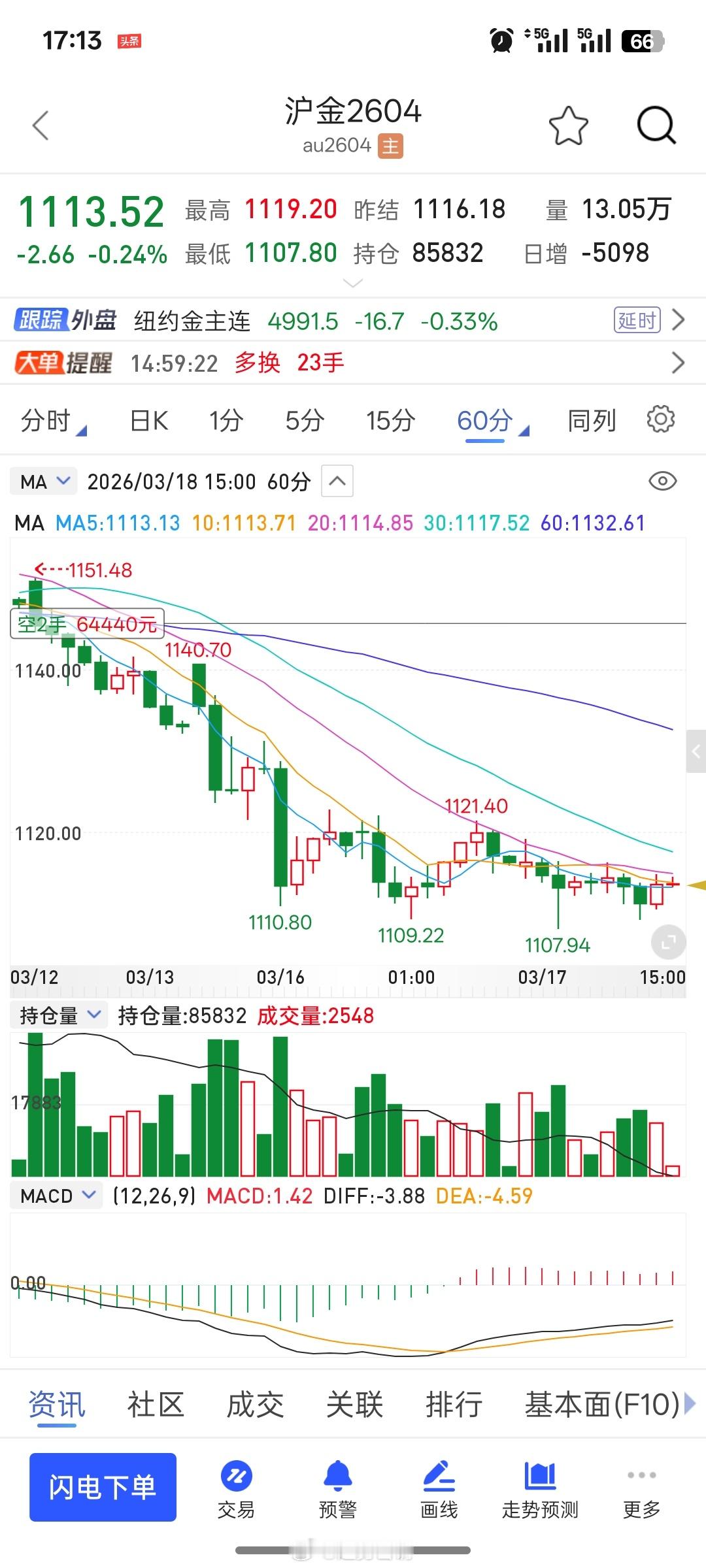Open the 纽约金主连 external market row
The width and height of the screenshot is (706, 1568).
(x=353, y=321)
